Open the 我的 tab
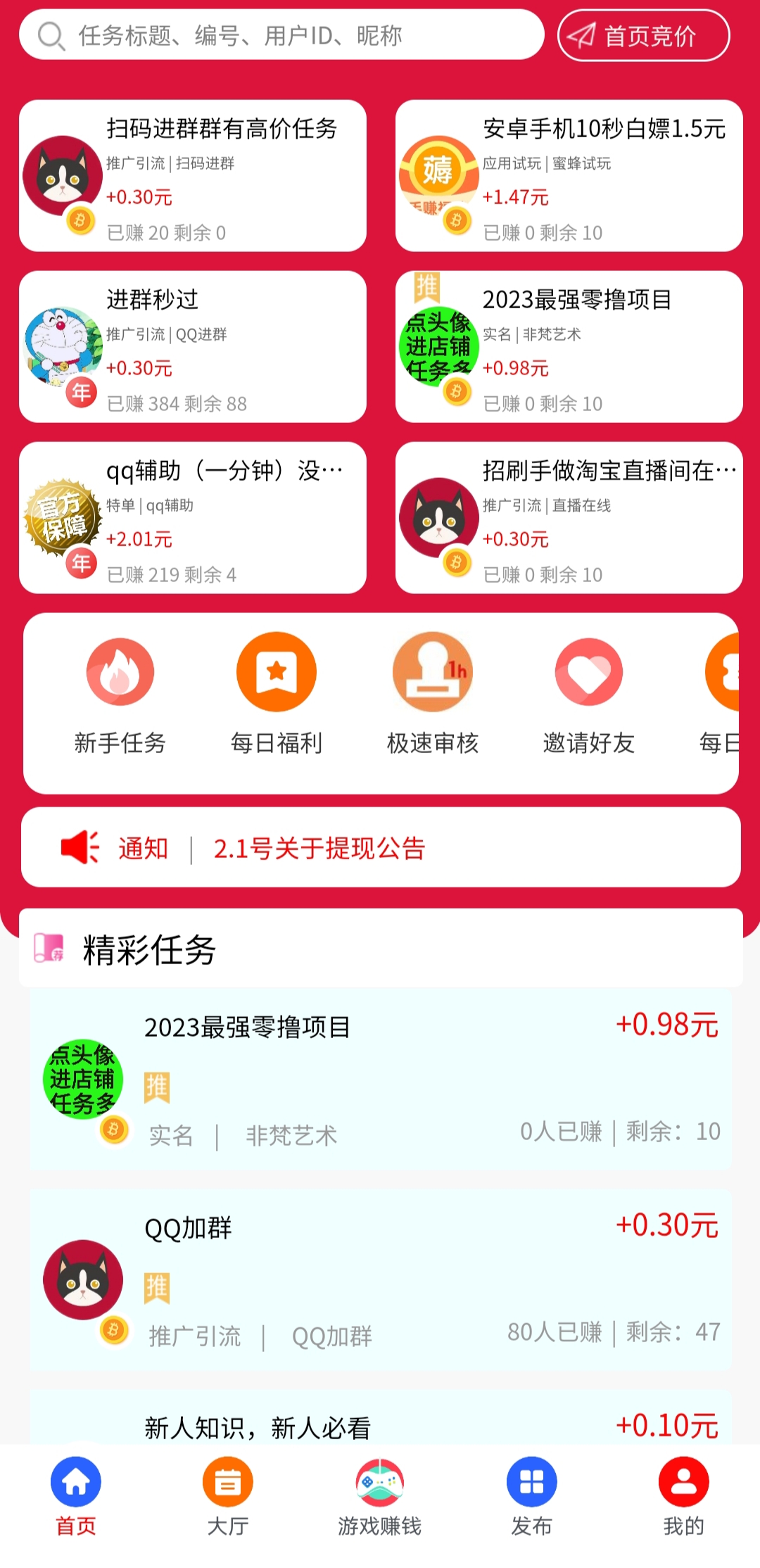The height and width of the screenshot is (1568, 760). [x=683, y=1497]
